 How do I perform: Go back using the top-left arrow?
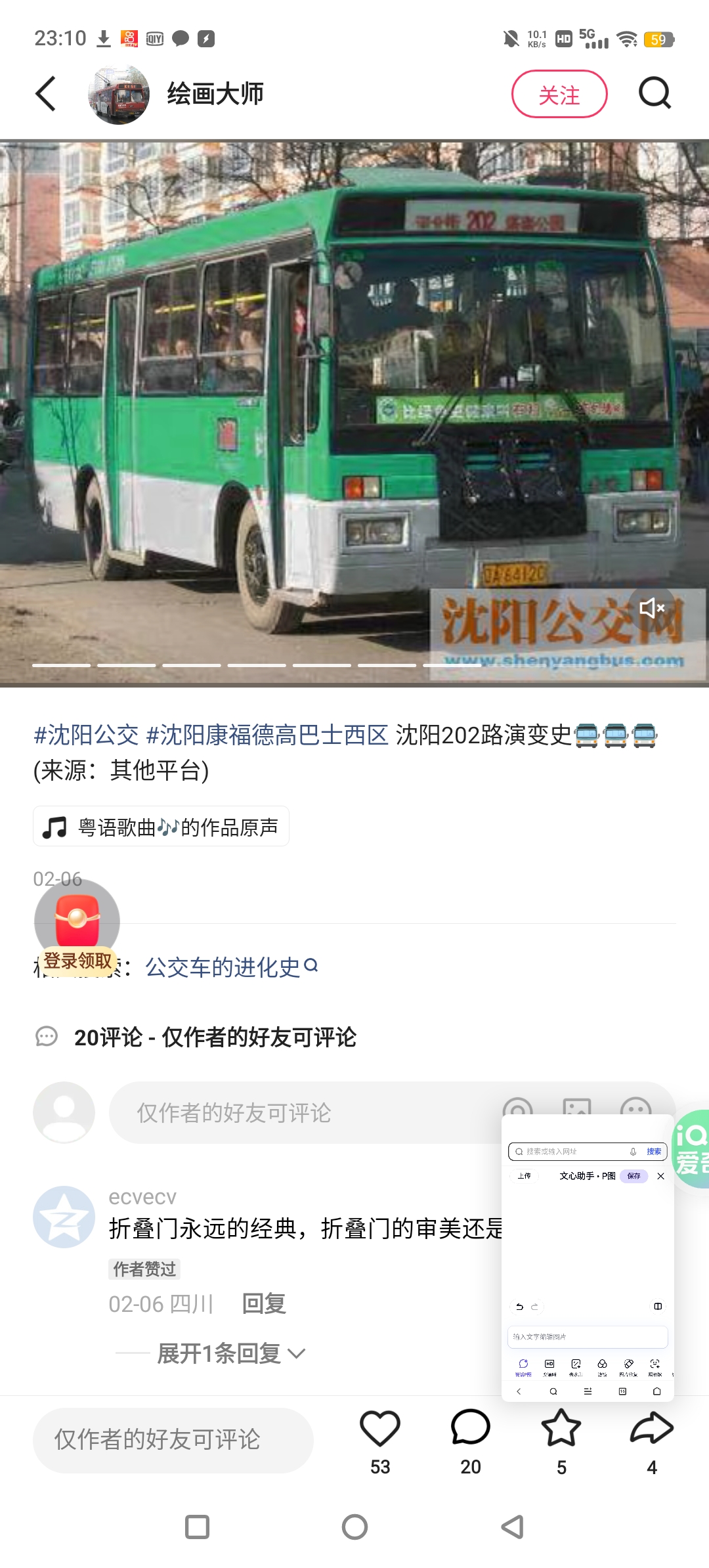[x=46, y=94]
